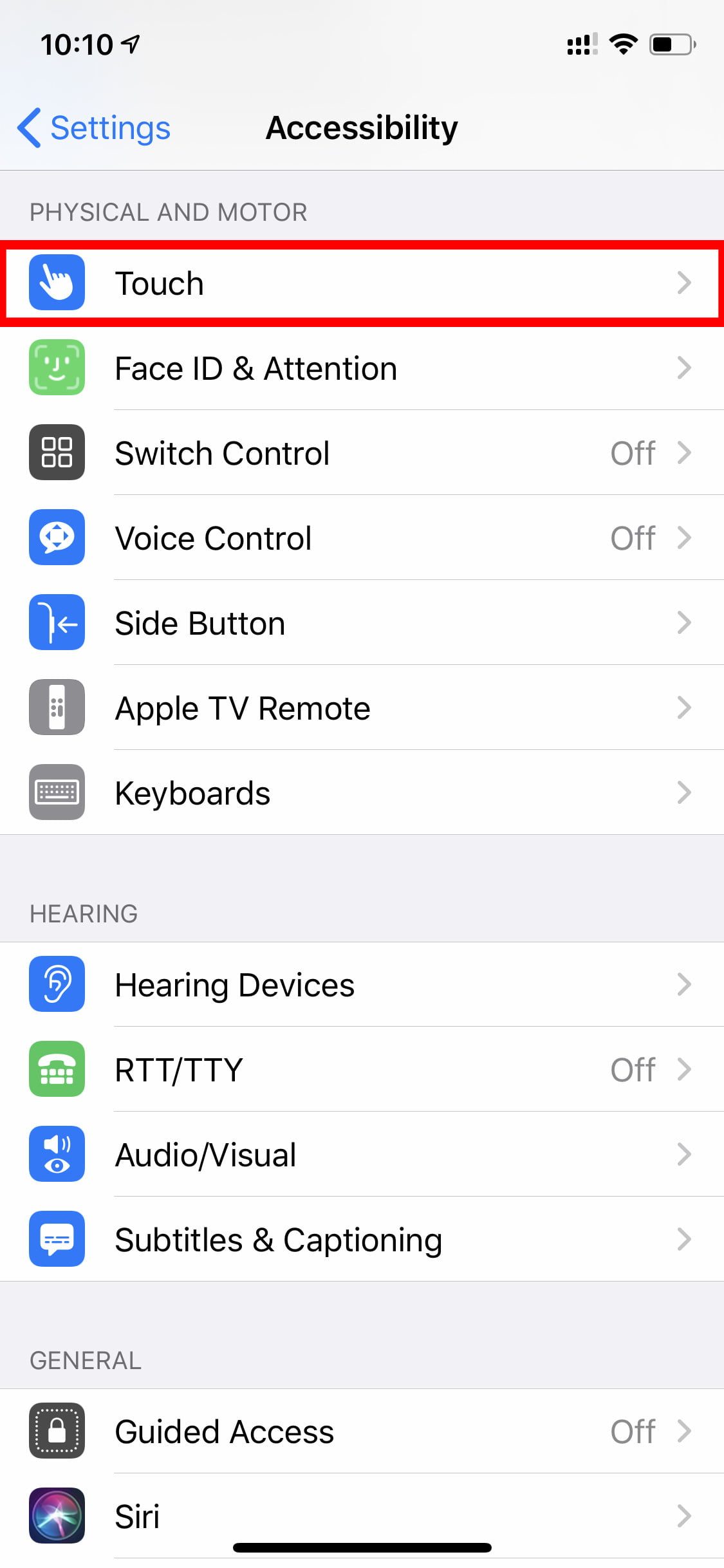Open Audio/Visual settings

pyautogui.click(x=360, y=1155)
